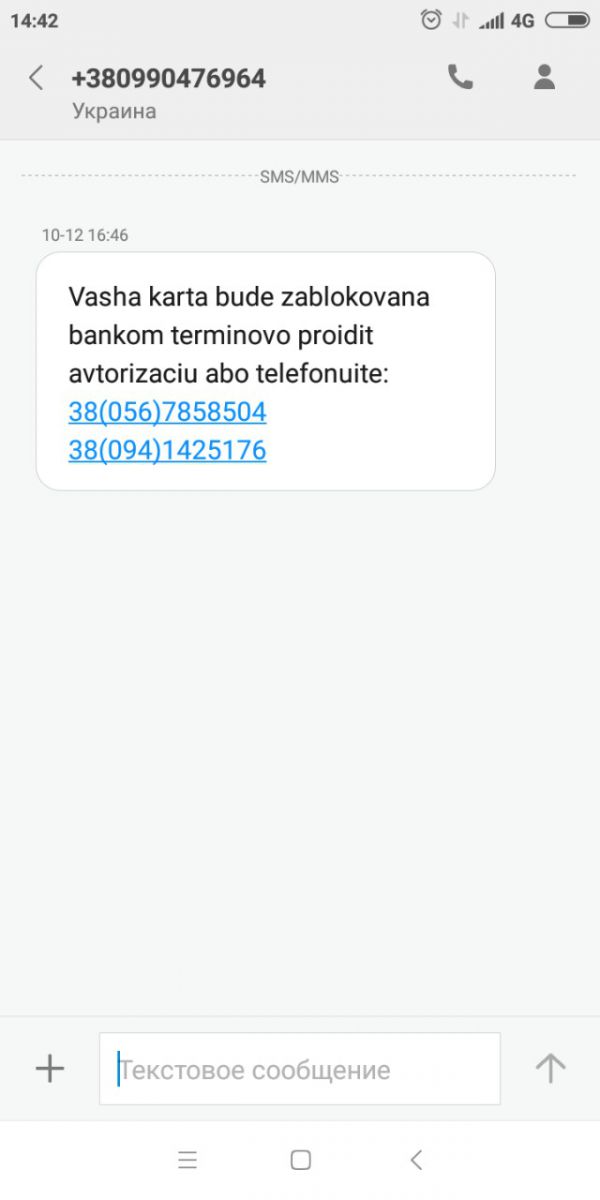Send the message with the arrow button
This screenshot has height=1200, width=600.
coord(550,1069)
